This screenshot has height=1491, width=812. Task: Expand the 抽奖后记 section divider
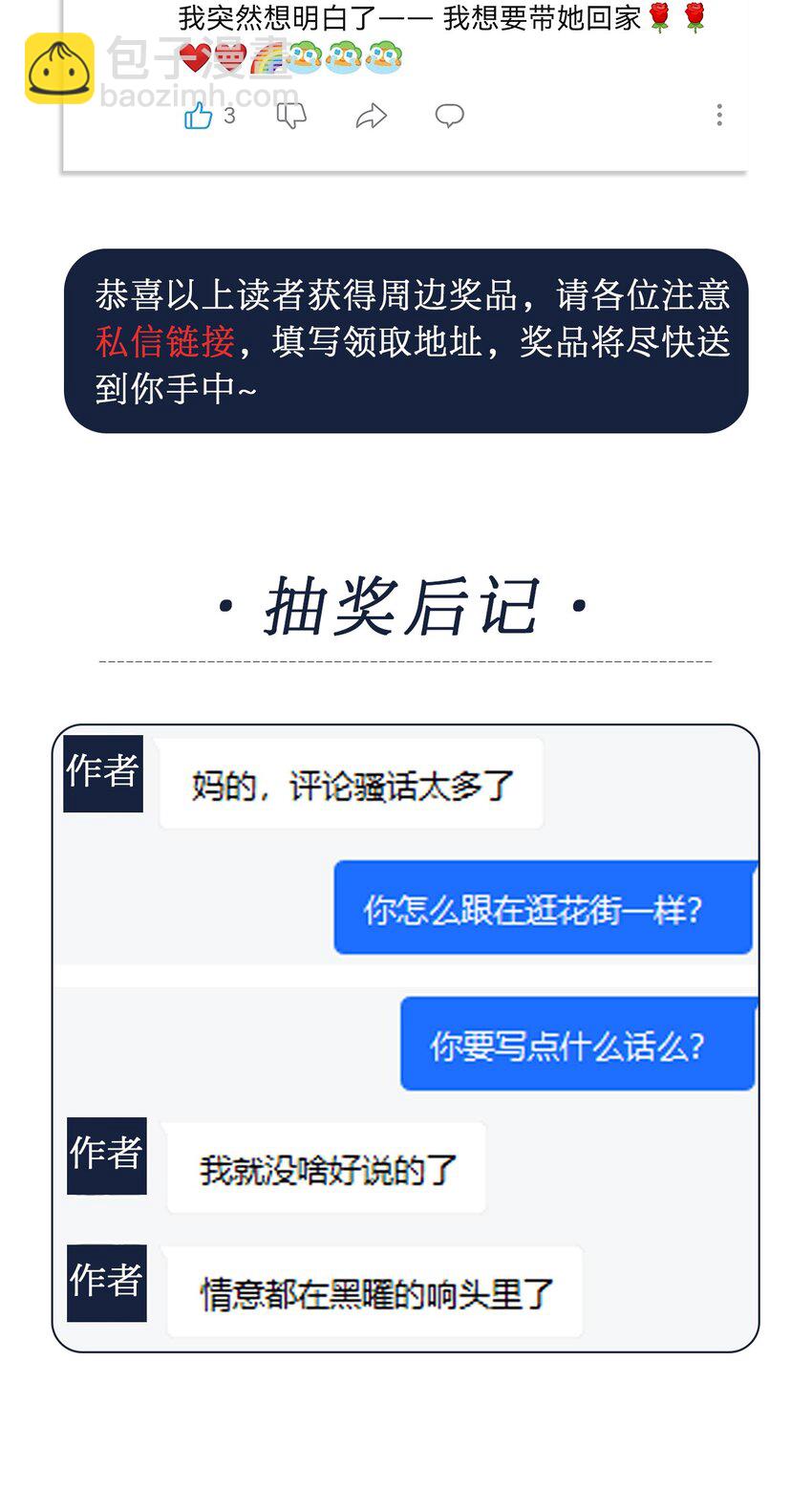pyautogui.click(x=405, y=659)
